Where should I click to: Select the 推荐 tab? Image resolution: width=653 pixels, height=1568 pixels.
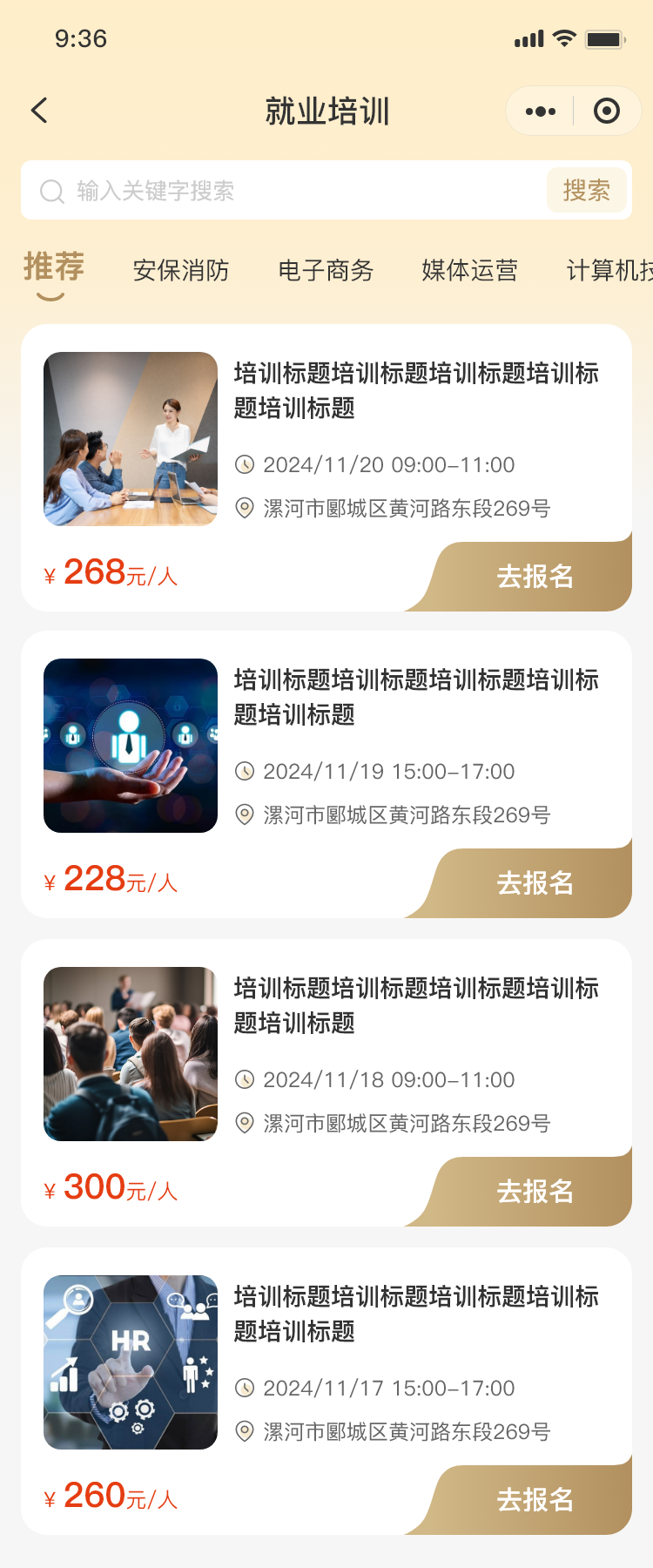click(53, 267)
